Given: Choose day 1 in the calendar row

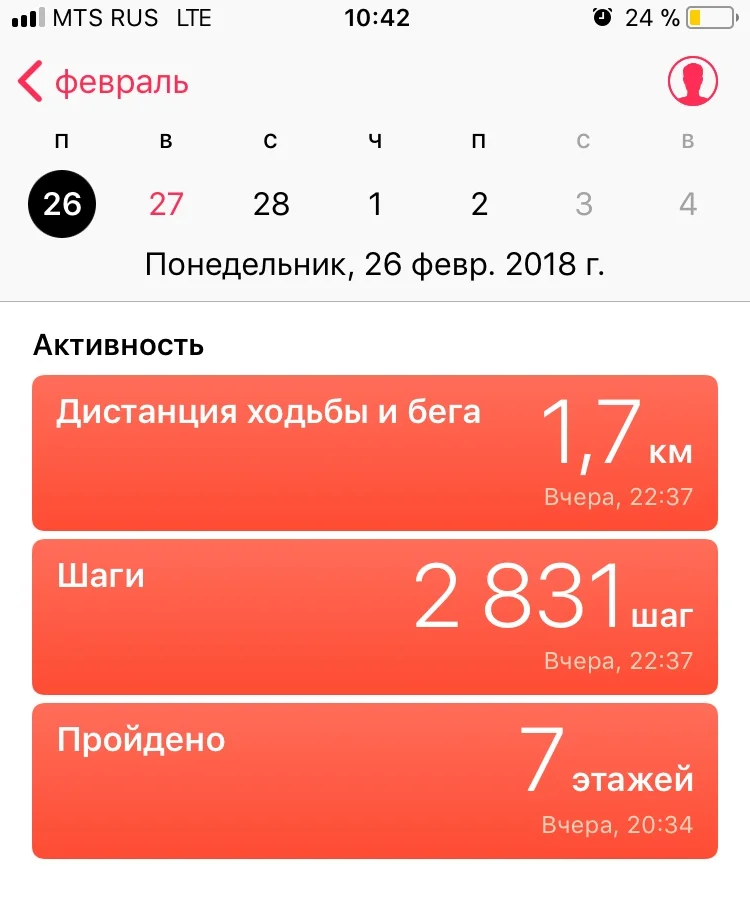Looking at the screenshot, I should pyautogui.click(x=375, y=204).
